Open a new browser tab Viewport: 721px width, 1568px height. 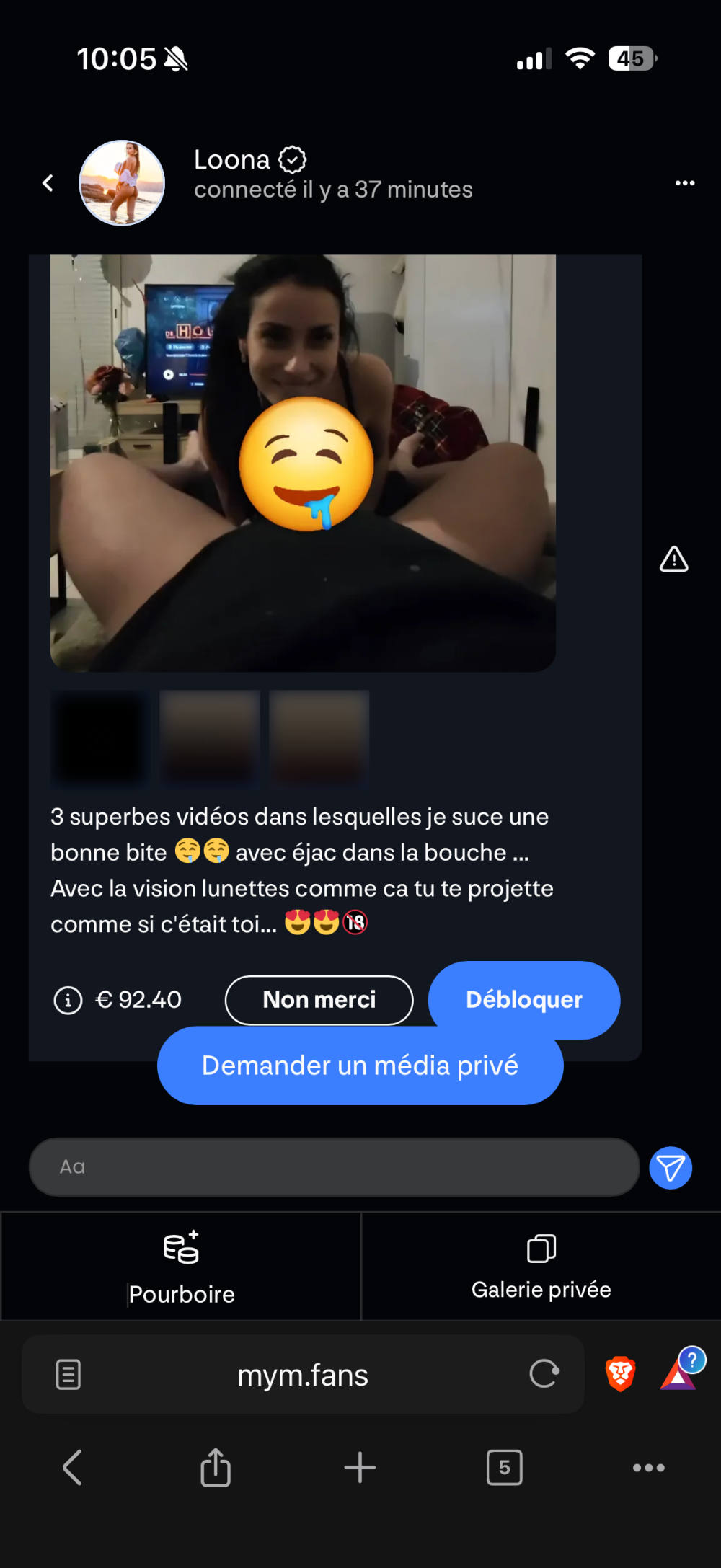tap(360, 1467)
